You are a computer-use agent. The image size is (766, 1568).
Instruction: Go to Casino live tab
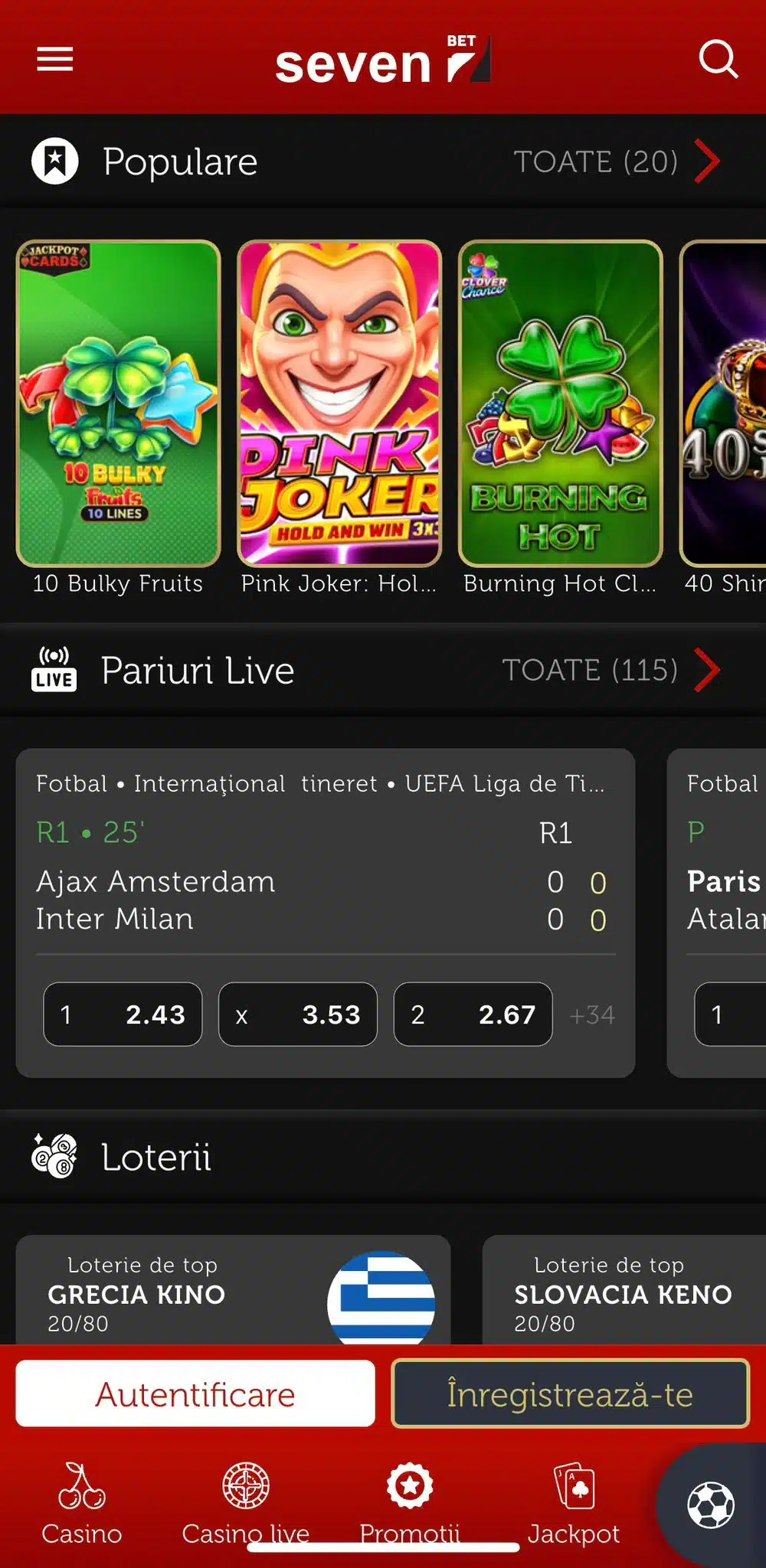click(245, 1504)
